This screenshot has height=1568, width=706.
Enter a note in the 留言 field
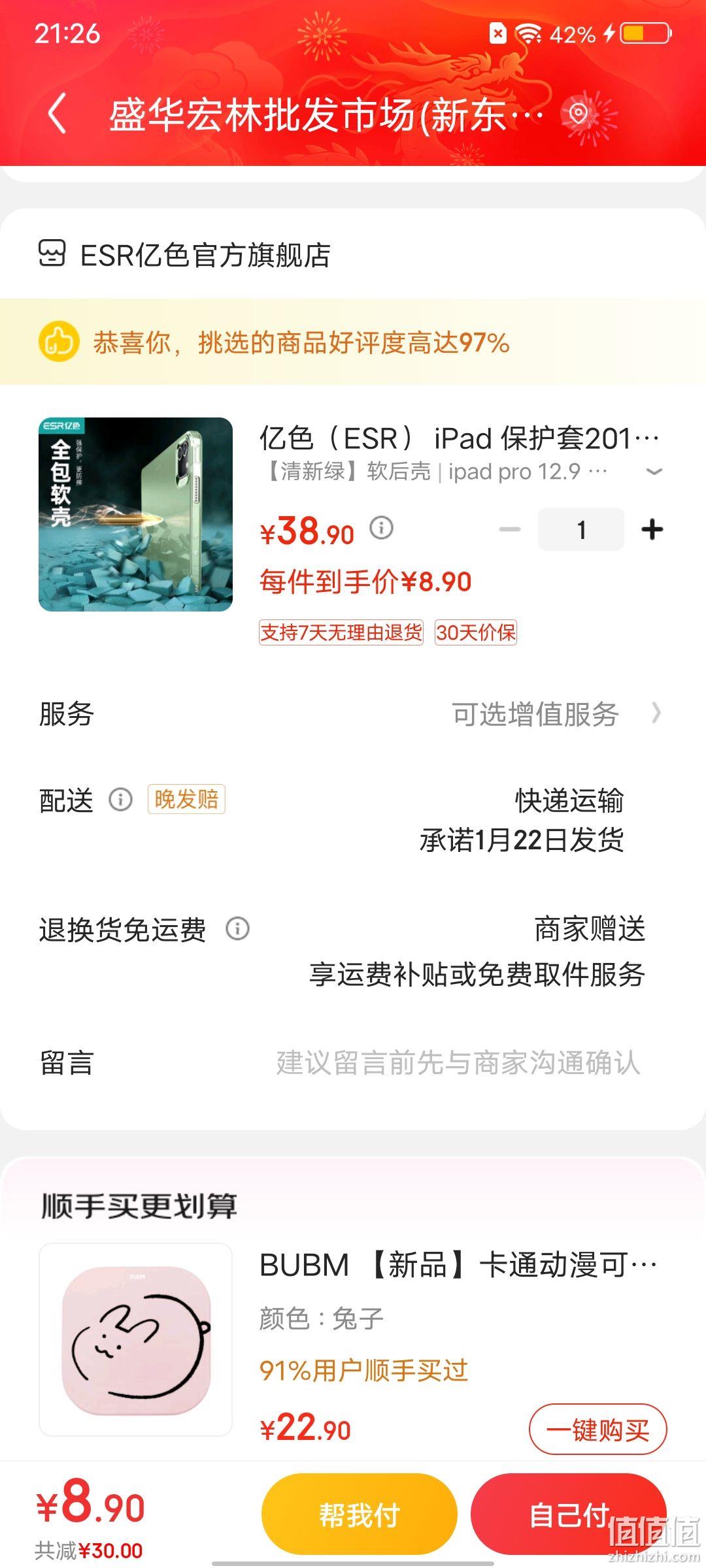(x=458, y=1063)
